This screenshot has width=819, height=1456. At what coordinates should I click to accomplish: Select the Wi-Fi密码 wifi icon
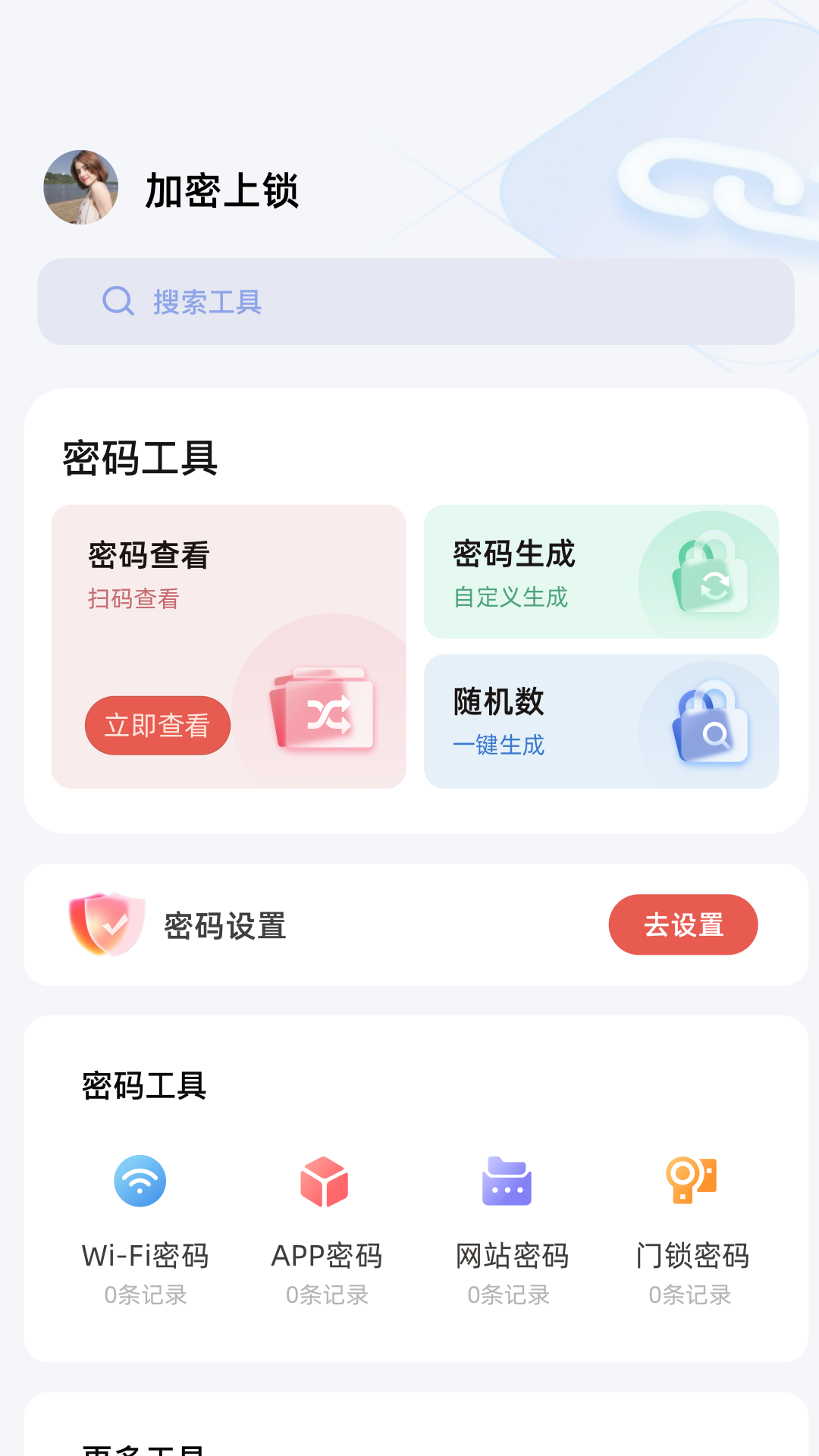(x=140, y=1180)
